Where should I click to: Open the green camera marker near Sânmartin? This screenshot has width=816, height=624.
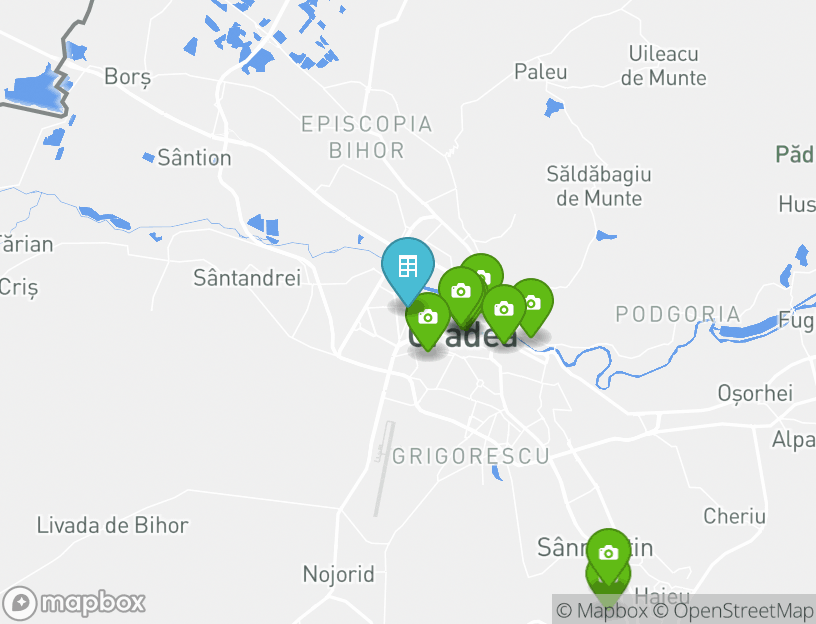[x=608, y=553]
